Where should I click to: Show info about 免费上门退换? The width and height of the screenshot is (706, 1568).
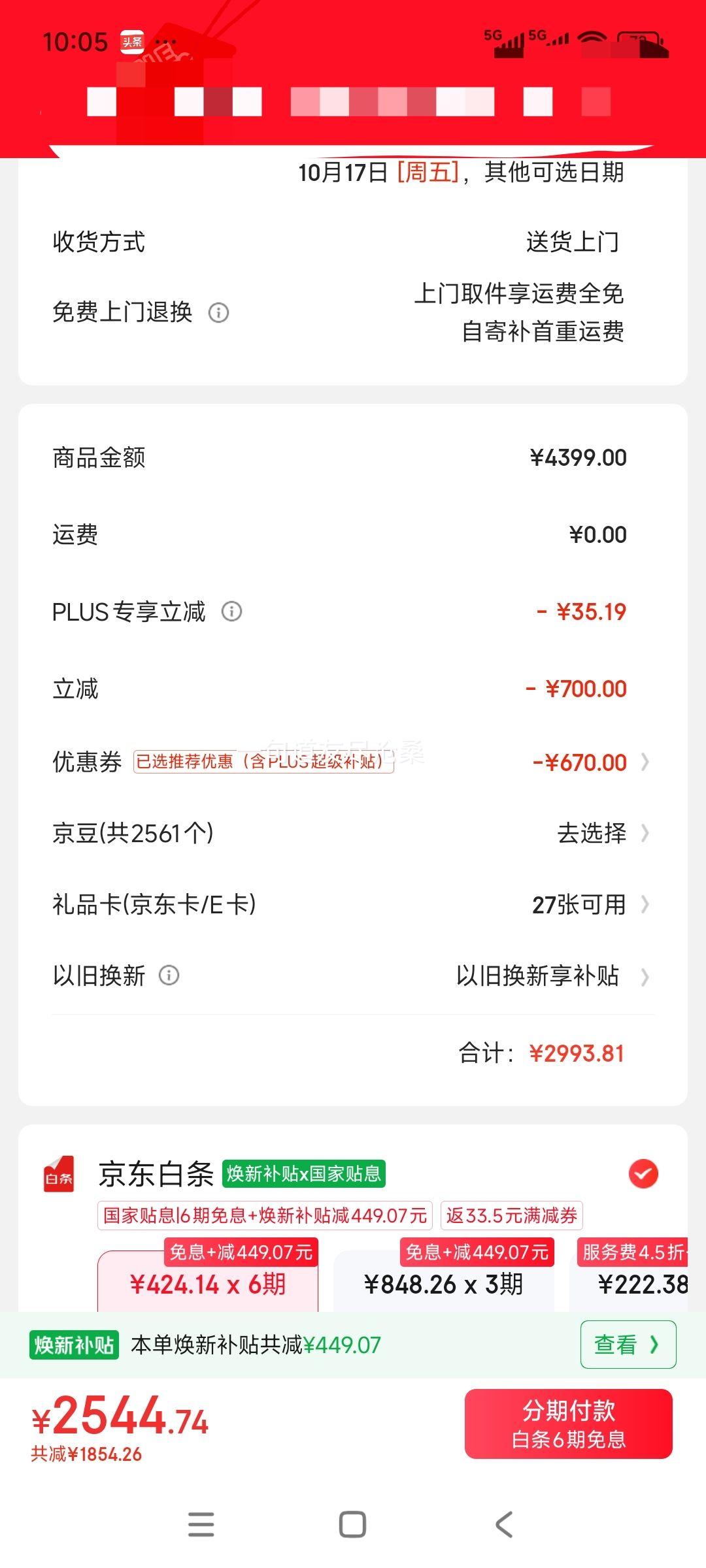[218, 312]
